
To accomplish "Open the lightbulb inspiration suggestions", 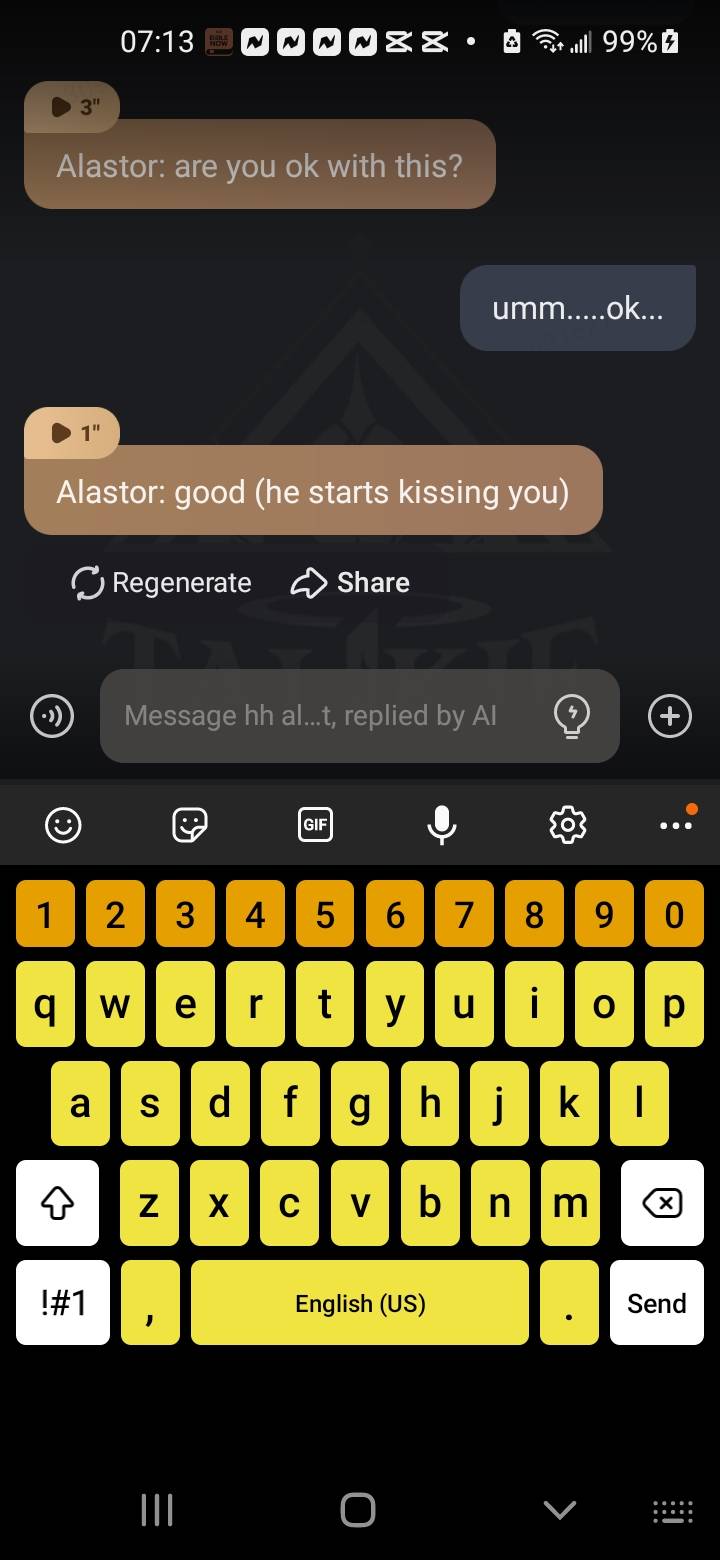I will 571,716.
